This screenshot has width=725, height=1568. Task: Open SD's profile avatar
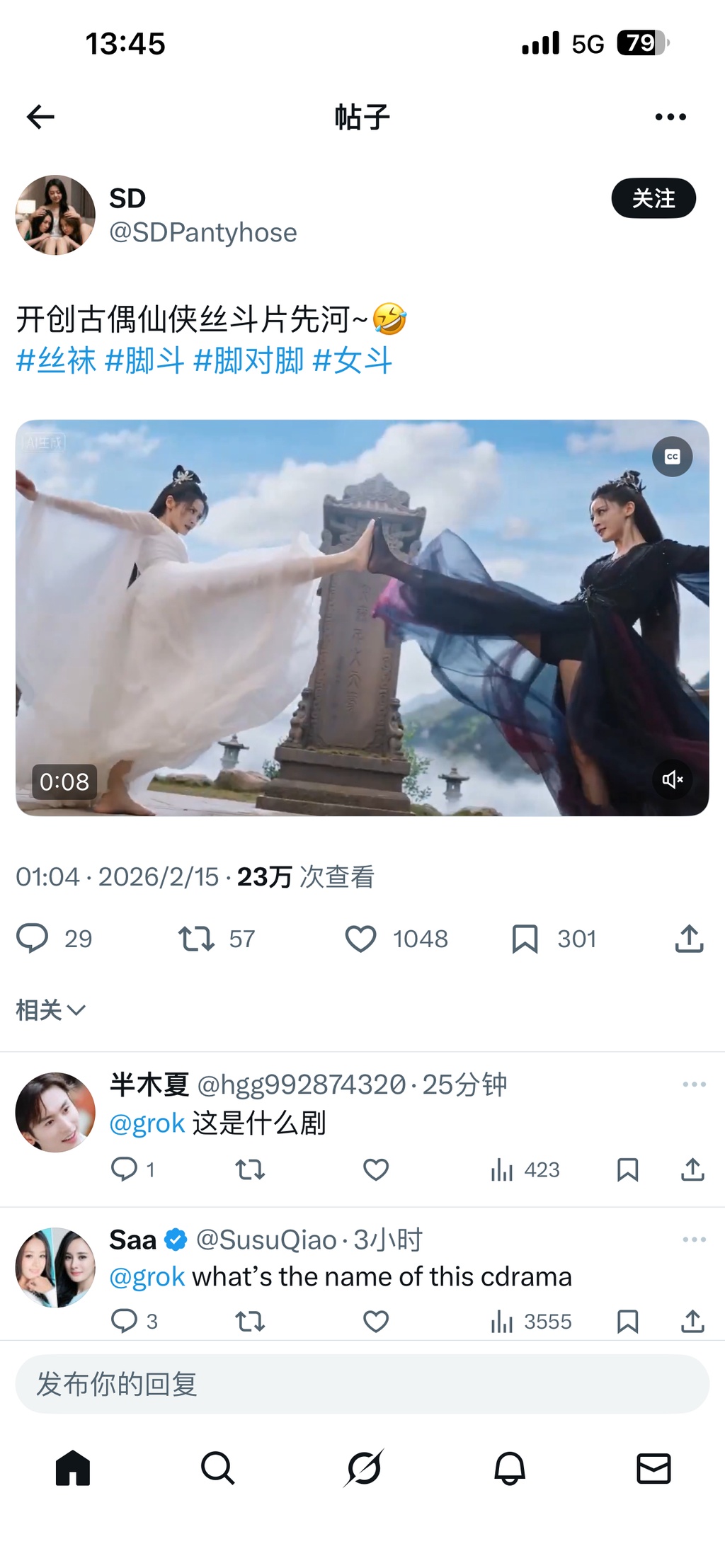point(55,214)
